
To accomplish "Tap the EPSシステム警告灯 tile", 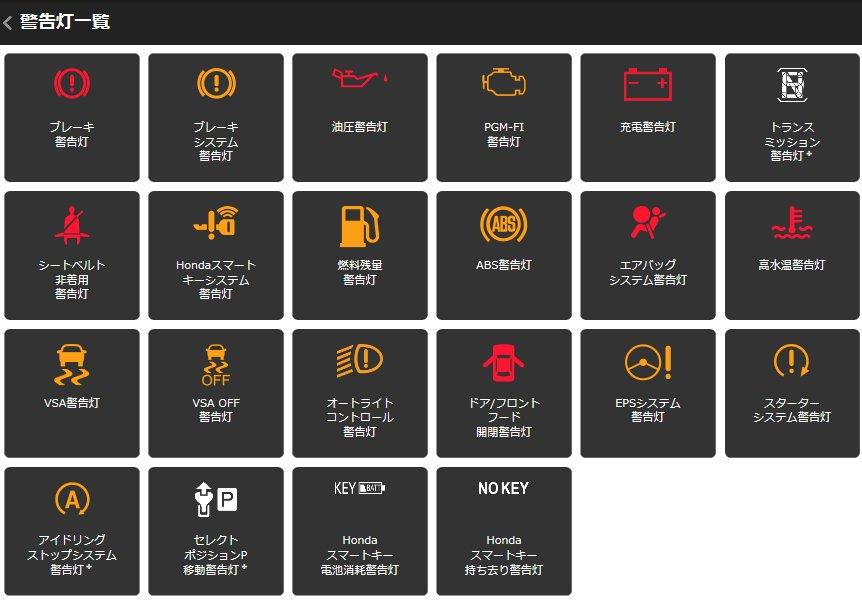I will pos(648,393).
